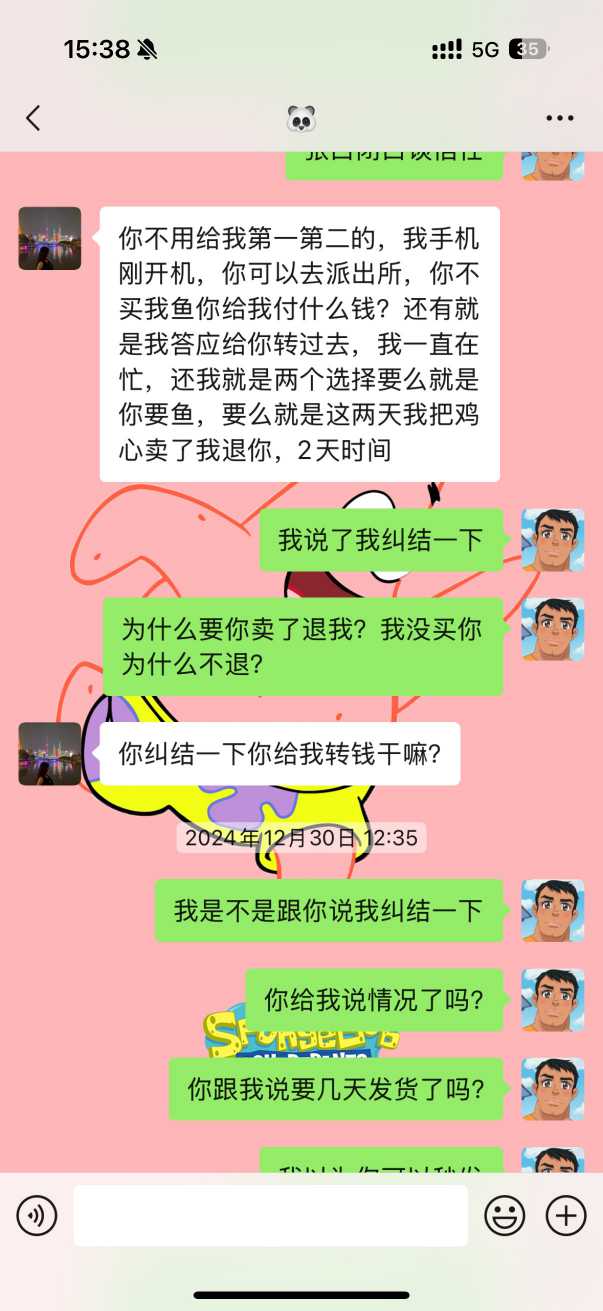
Task: Open contact avatar beside 你纠结一下你给我转钱干嘛 message
Action: [50, 753]
